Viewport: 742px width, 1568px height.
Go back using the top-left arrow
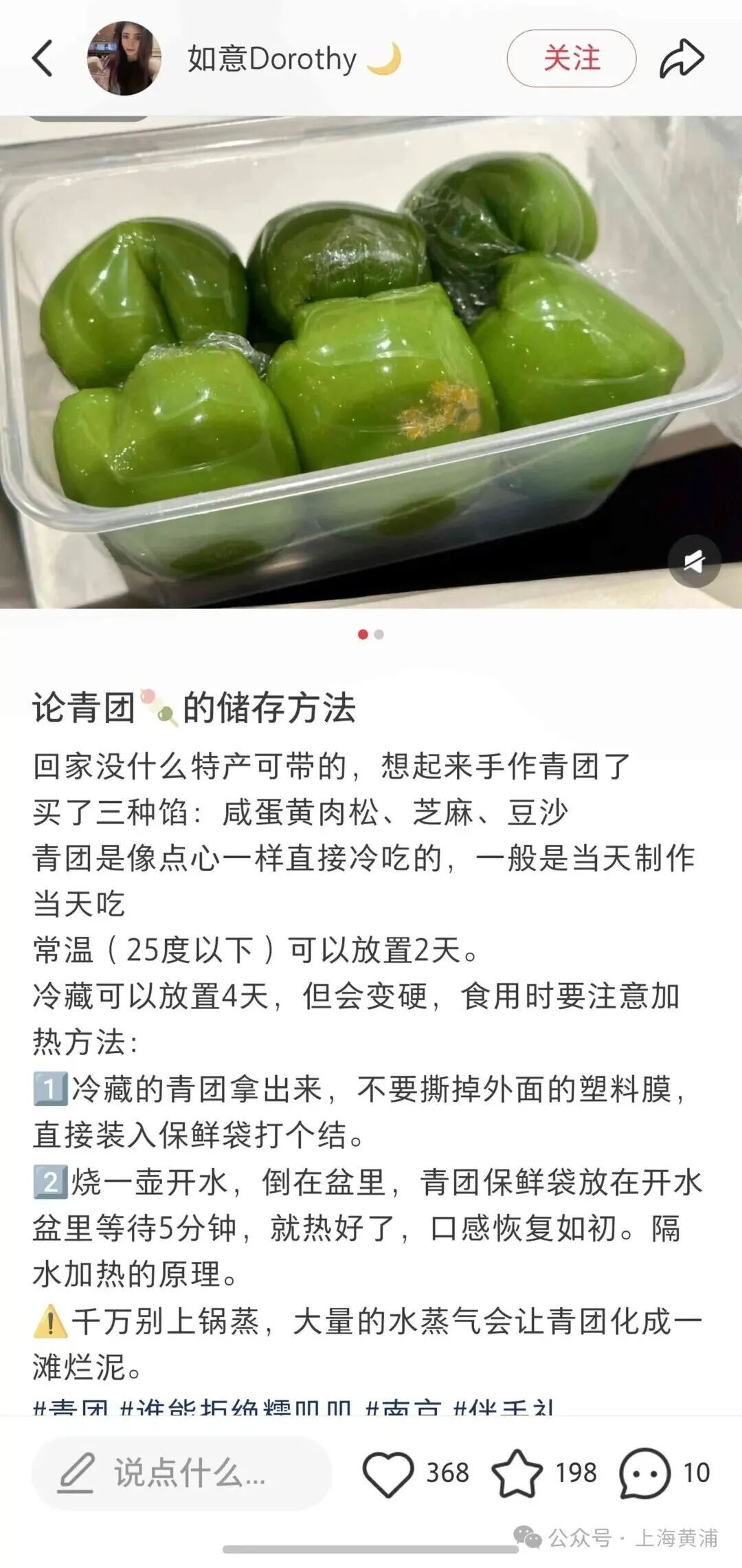[43, 58]
